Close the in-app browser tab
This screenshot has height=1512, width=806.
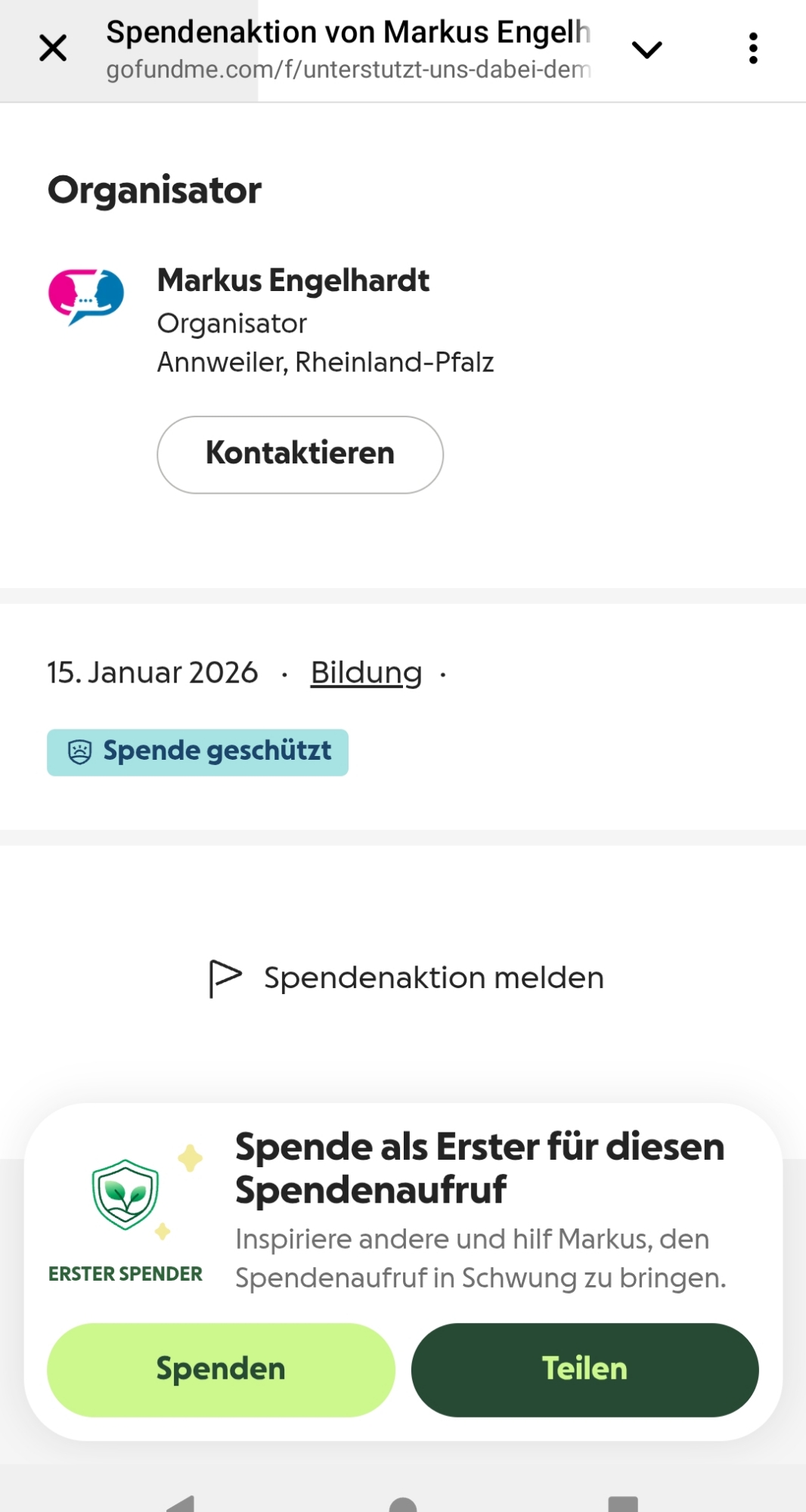pos(53,48)
